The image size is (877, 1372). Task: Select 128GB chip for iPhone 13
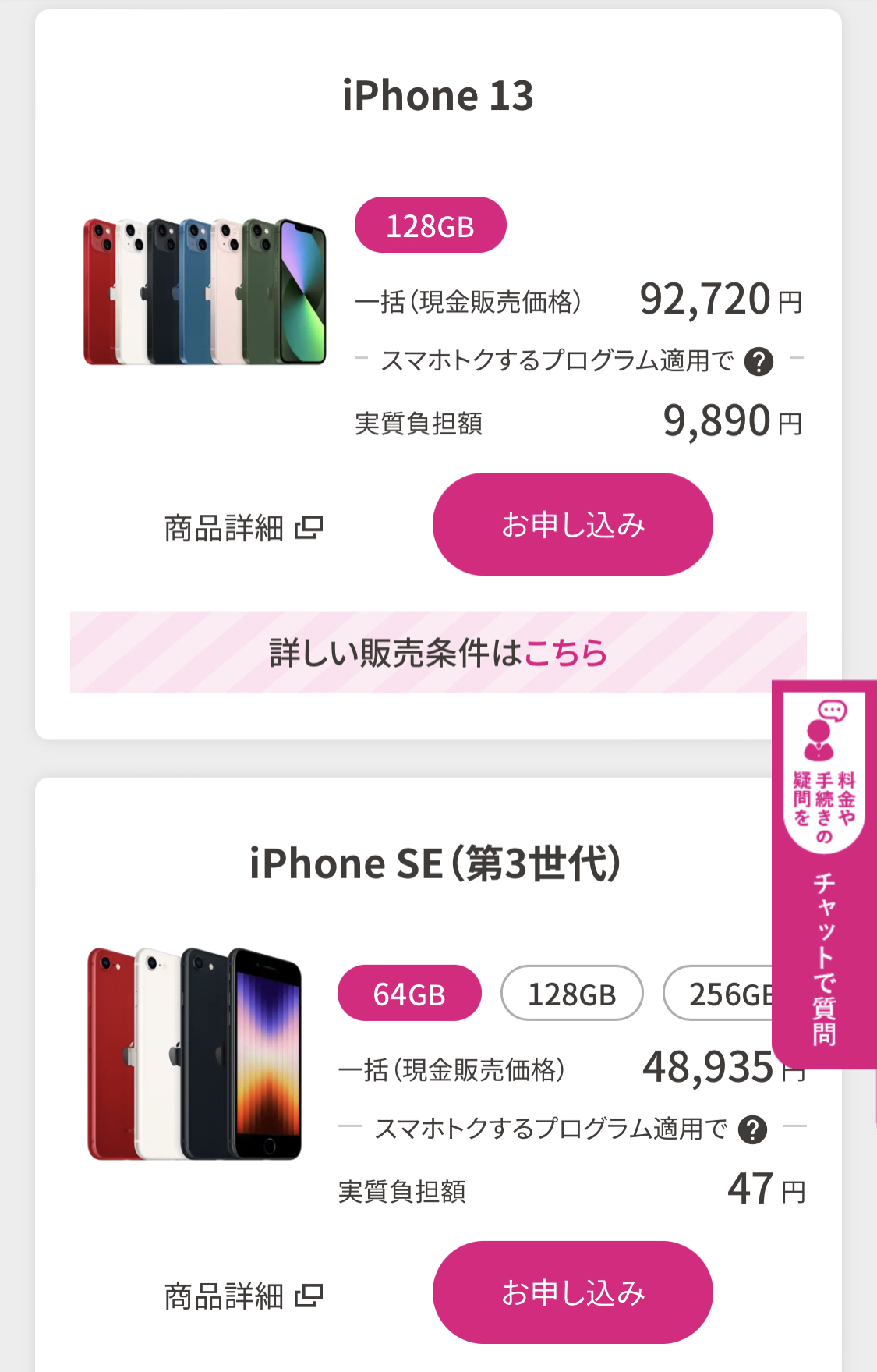430,225
